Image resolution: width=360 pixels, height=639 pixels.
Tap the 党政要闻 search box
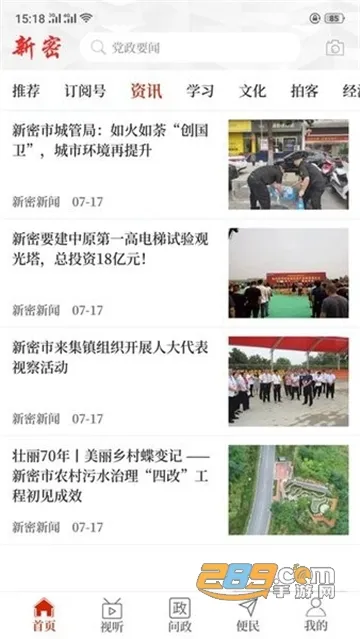pyautogui.click(x=190, y=48)
